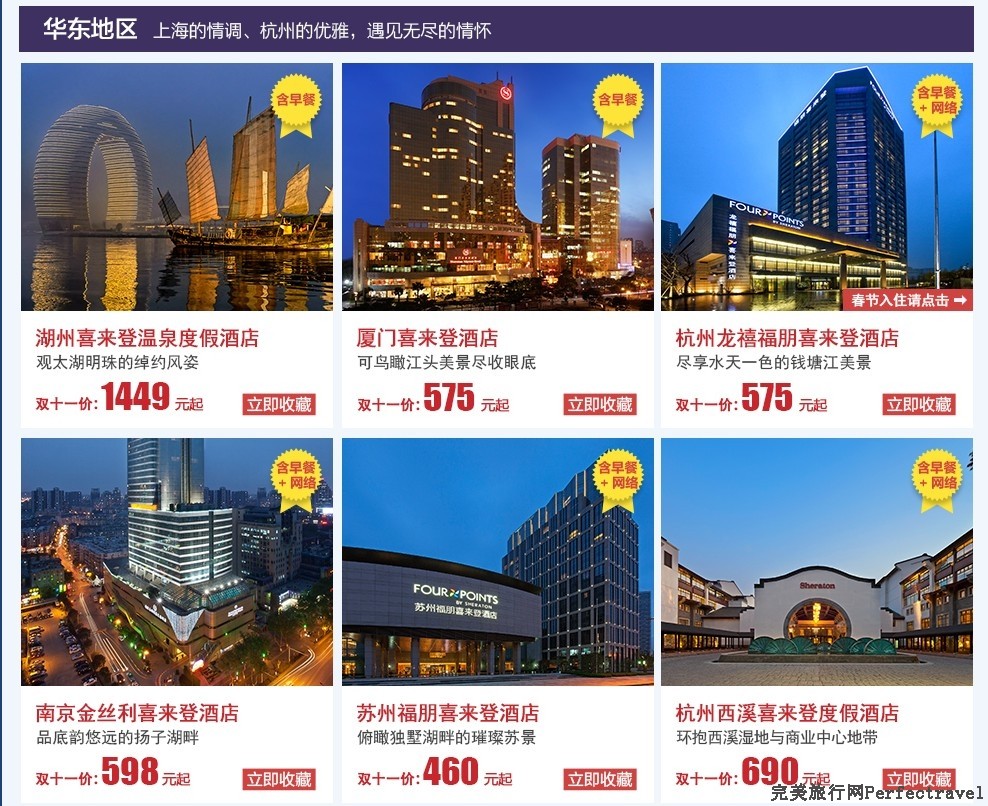The image size is (988, 806).
Task: 收藏杭州龙禧福朋喜来登酒店
Action: [x=919, y=404]
